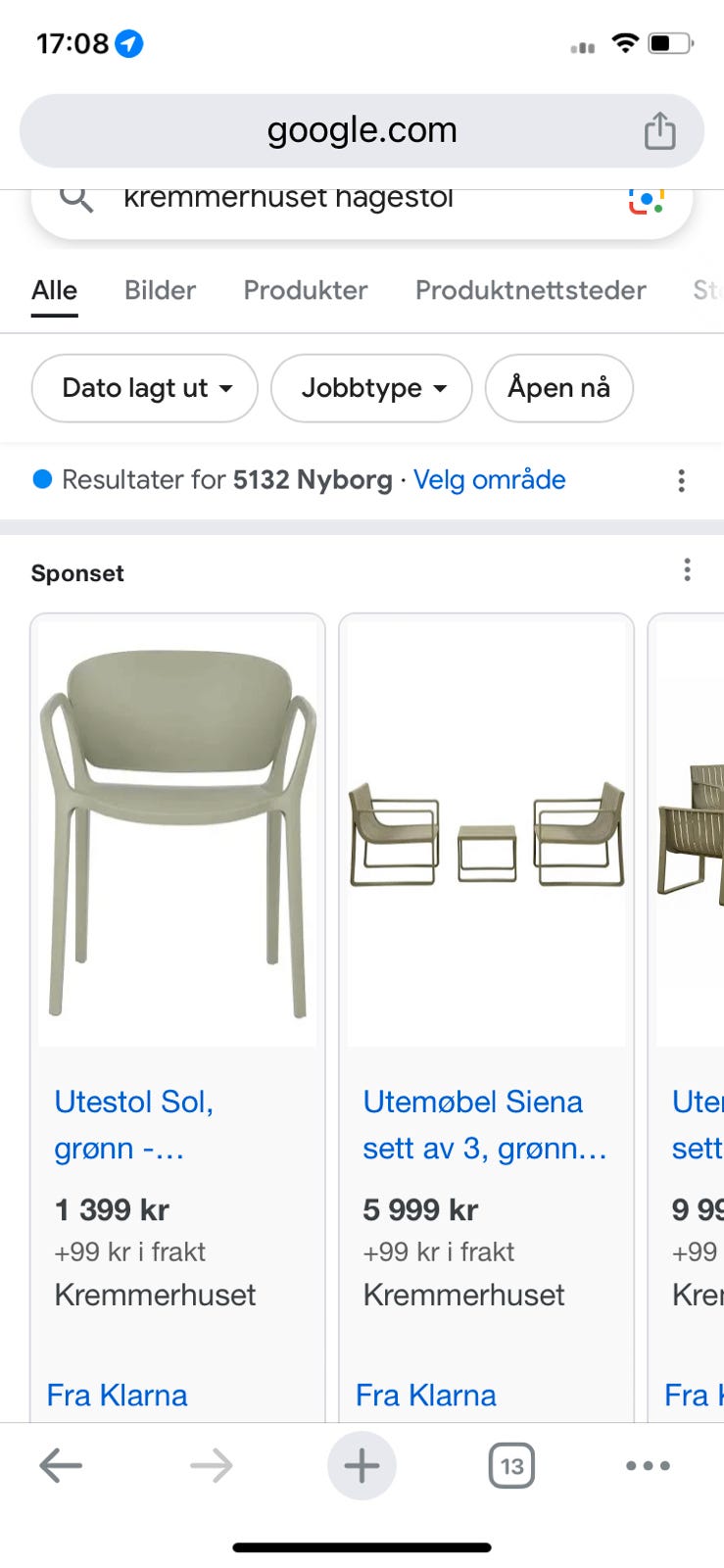Open the more options ellipsis in Safari's toolbar
This screenshot has width=724, height=1568.
click(x=647, y=1465)
